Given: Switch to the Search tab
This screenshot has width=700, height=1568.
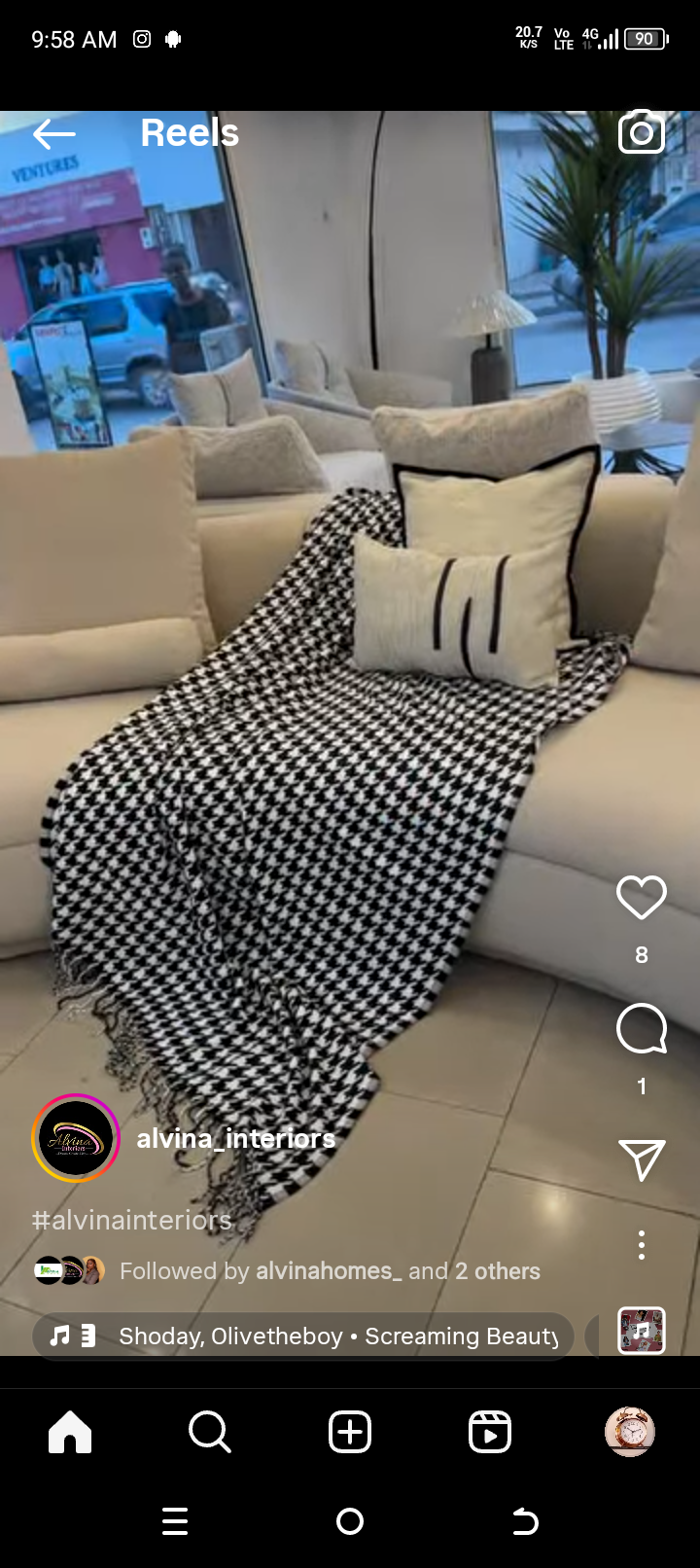Looking at the screenshot, I should (x=210, y=1432).
